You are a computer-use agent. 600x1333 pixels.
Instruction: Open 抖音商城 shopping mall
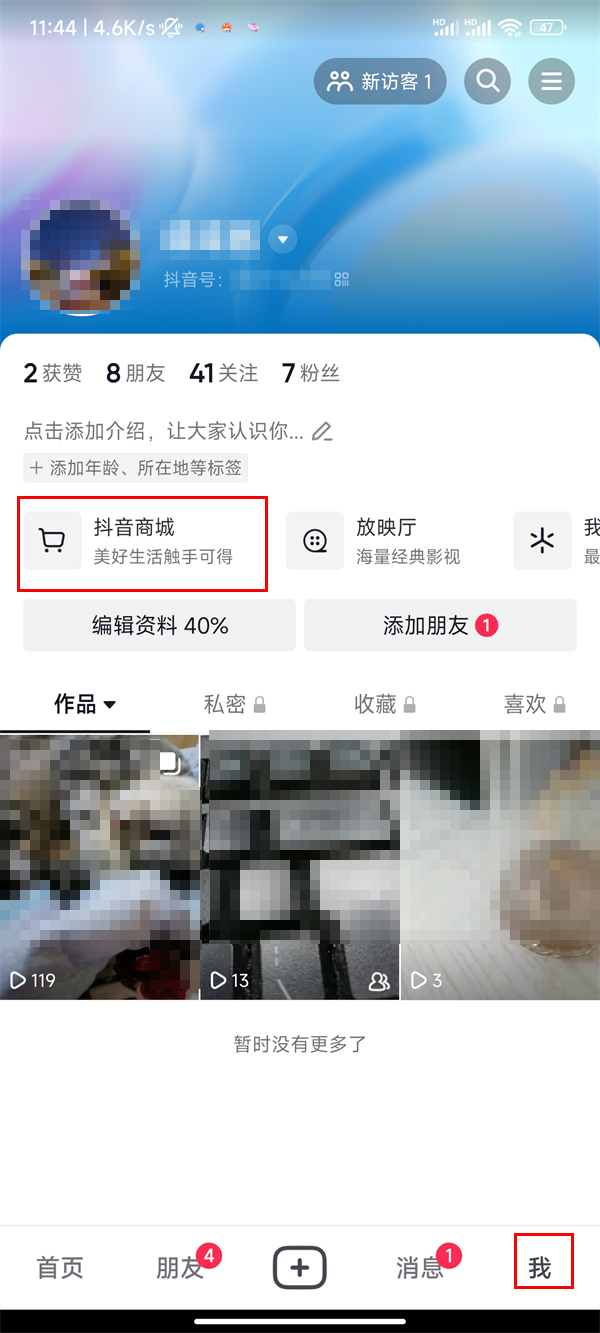[x=143, y=541]
